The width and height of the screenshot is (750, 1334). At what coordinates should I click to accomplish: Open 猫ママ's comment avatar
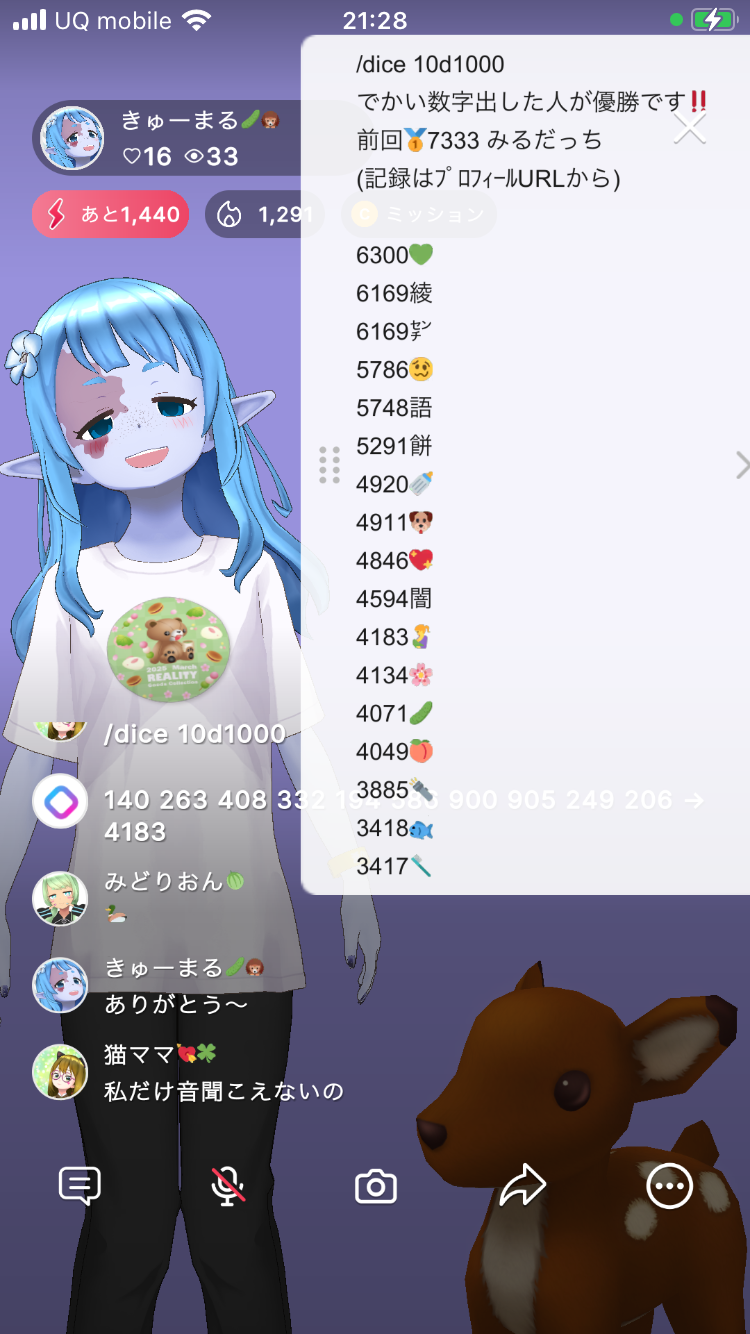pos(60,1071)
